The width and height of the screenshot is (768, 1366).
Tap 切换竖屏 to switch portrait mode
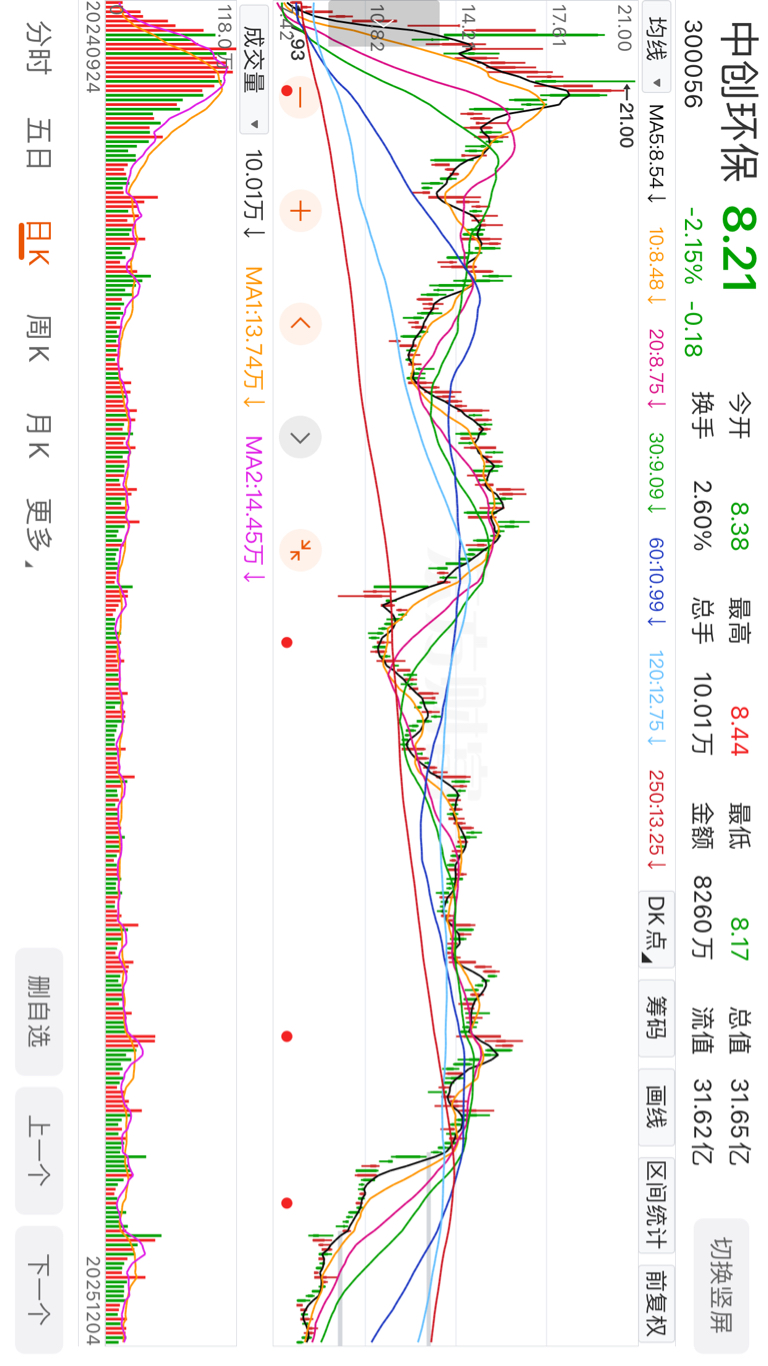pos(721,1286)
